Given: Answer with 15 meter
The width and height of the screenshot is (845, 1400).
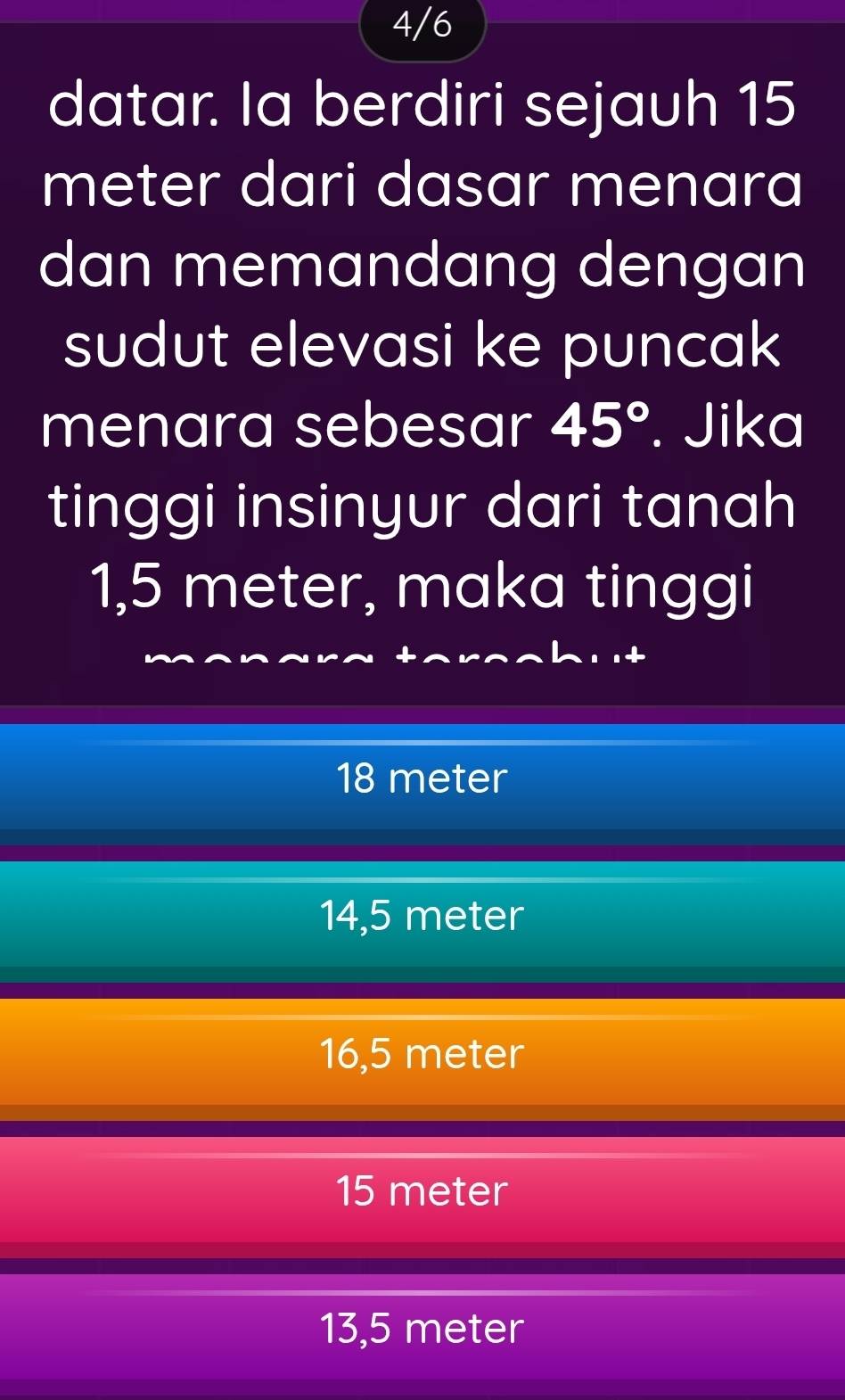Looking at the screenshot, I should 422,1191.
